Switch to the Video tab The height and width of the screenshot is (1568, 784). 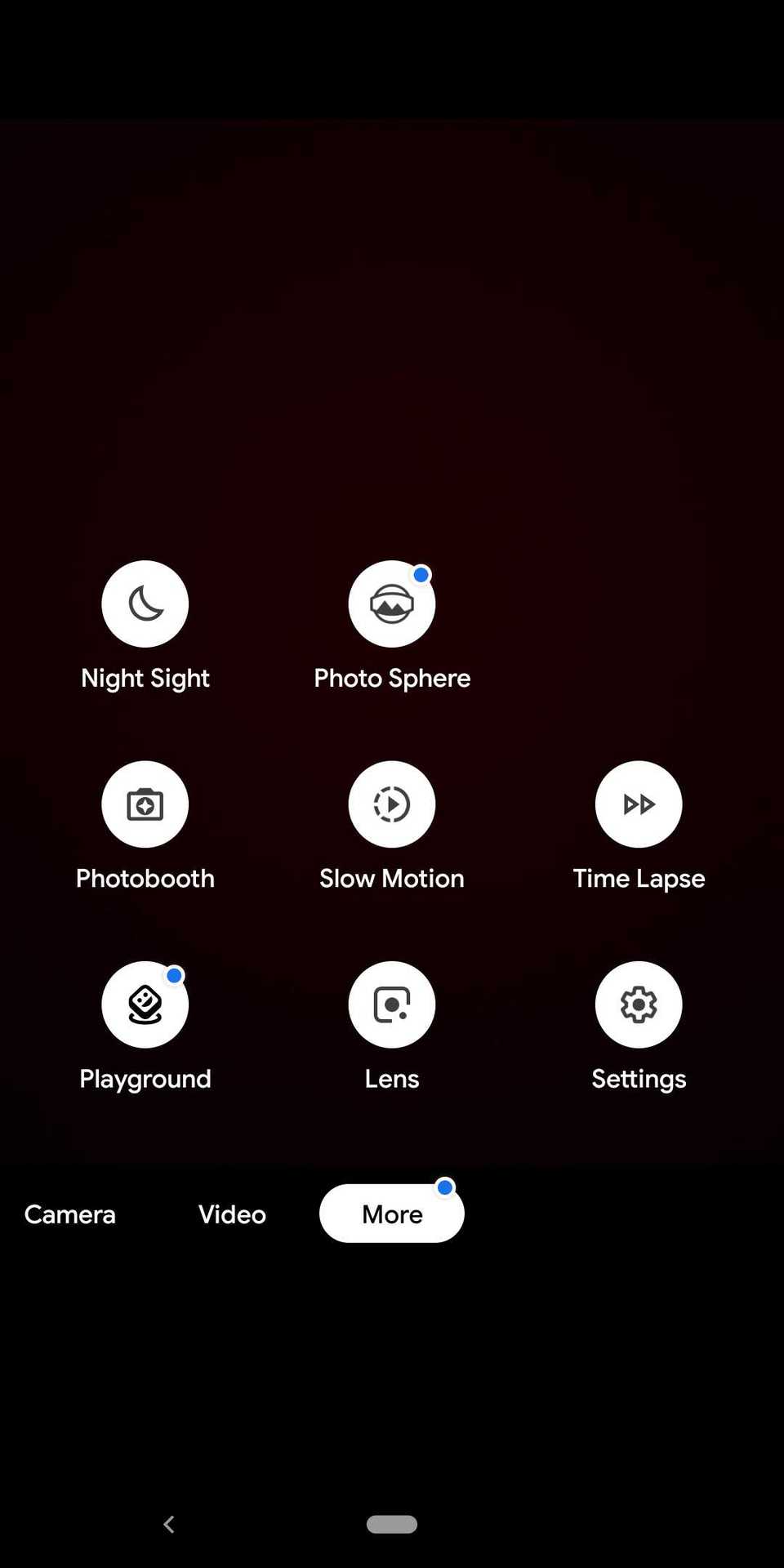coord(232,1214)
